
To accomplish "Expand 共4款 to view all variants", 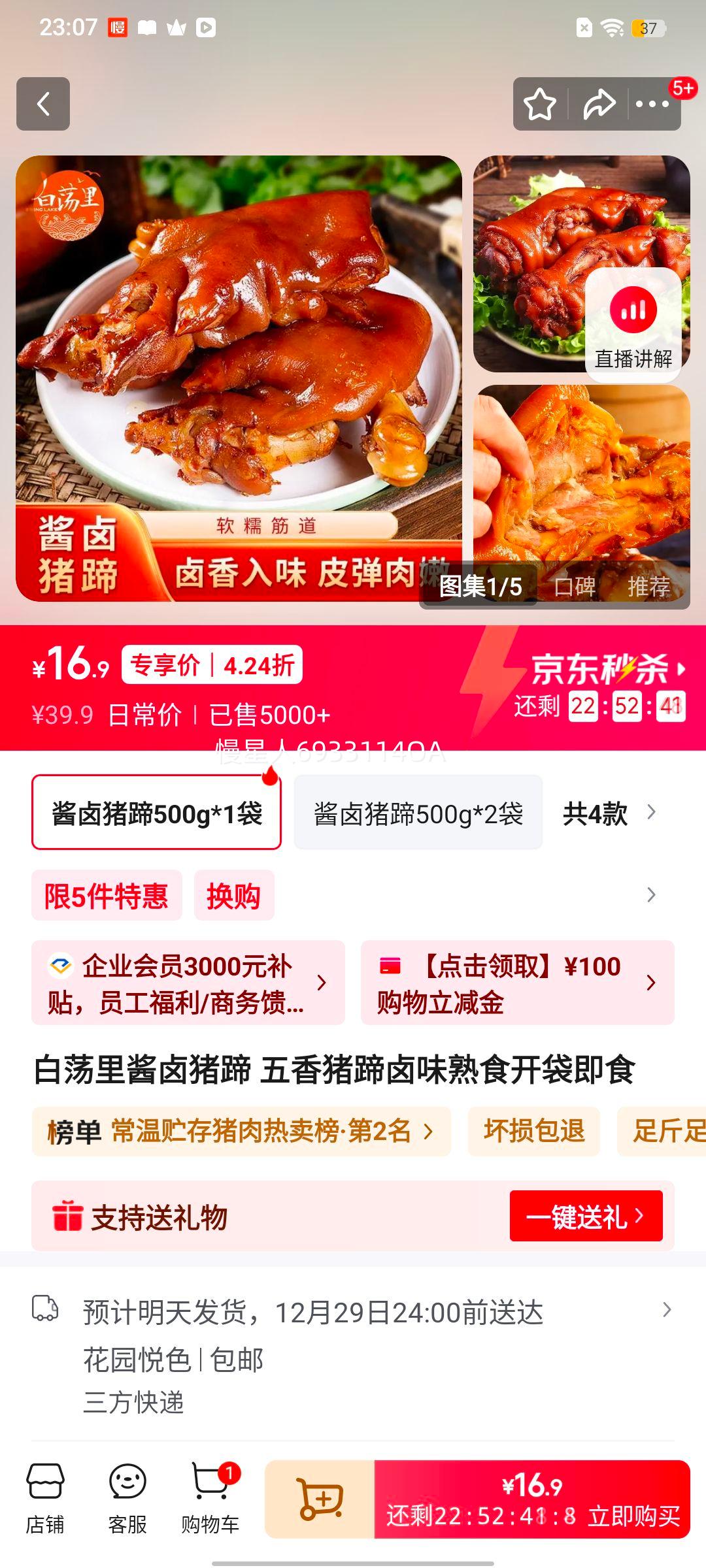I will click(x=608, y=812).
